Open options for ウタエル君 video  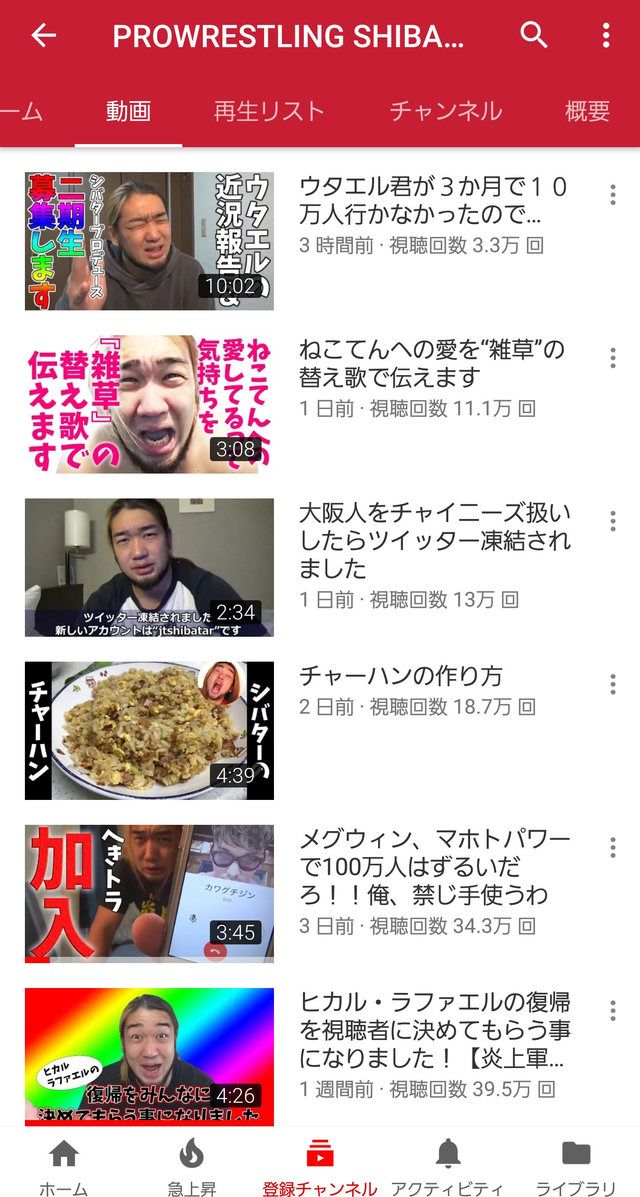click(612, 195)
